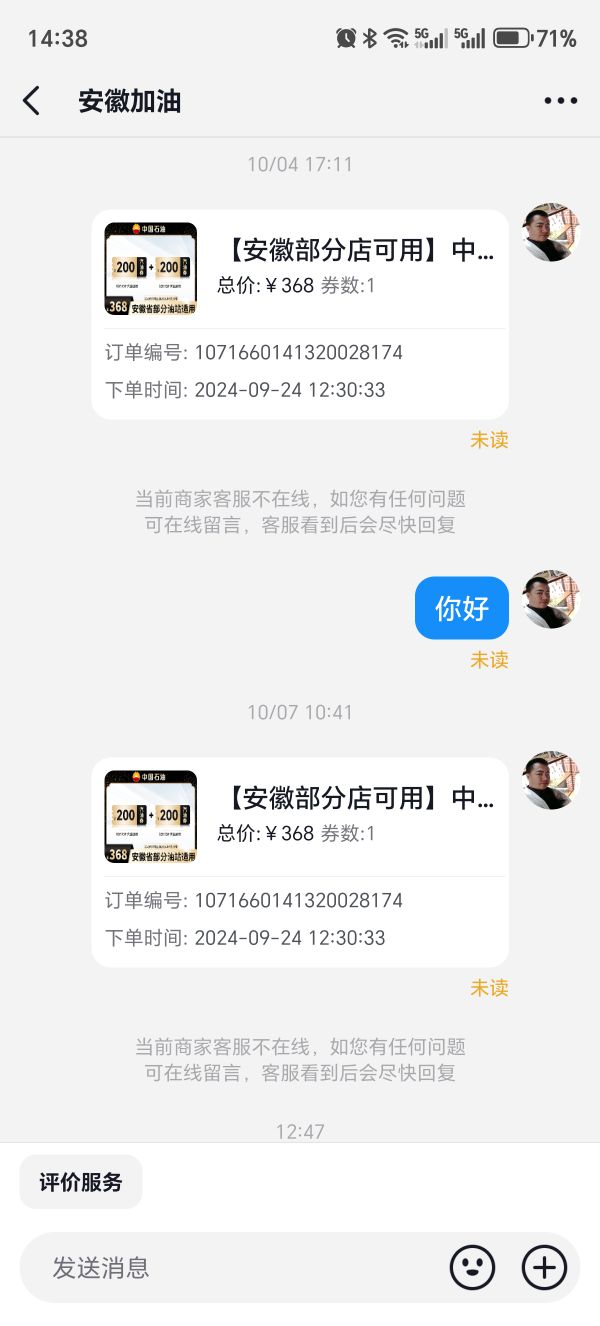This screenshot has height=1326, width=600.
Task: Open the order card sent on 10/07 10:41
Action: pyautogui.click(x=300, y=862)
